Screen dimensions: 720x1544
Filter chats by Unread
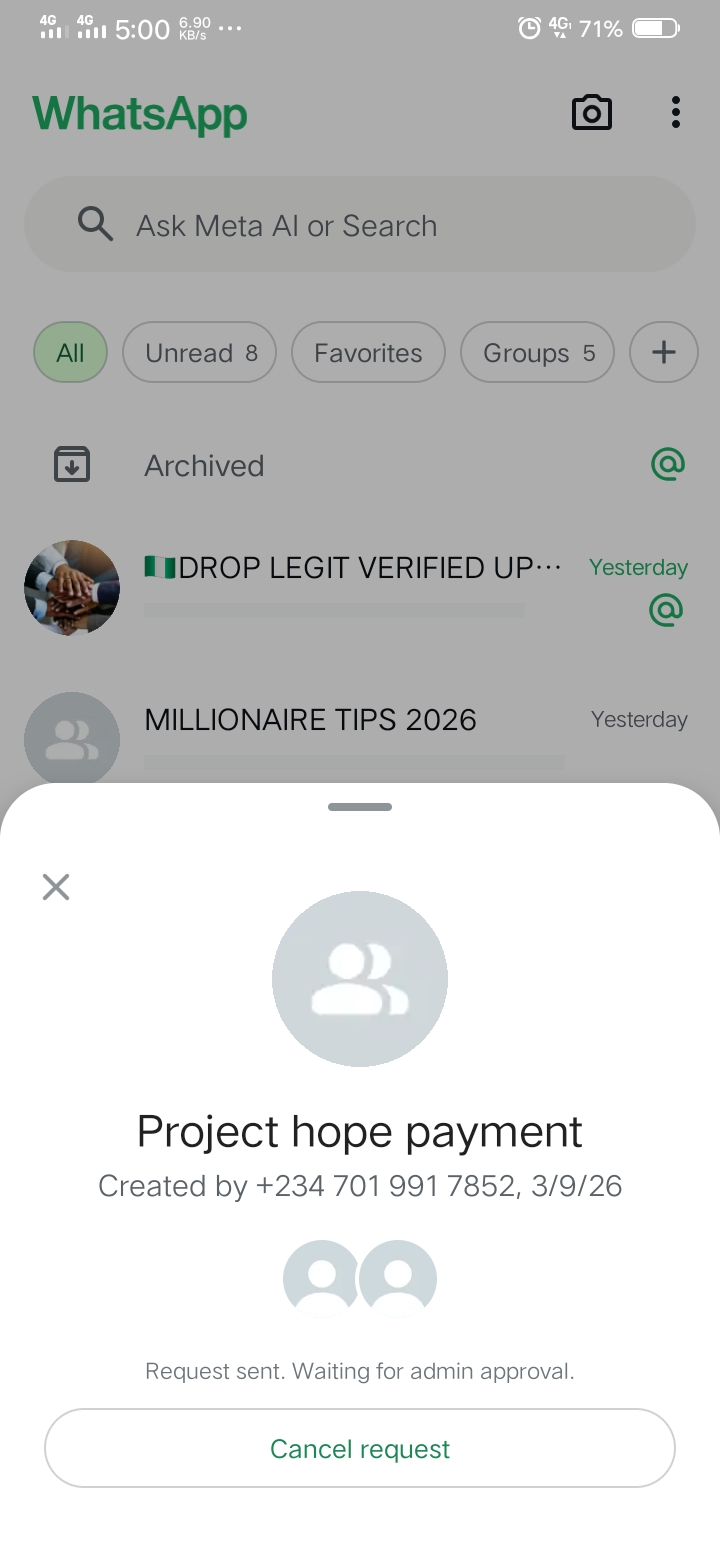click(x=199, y=353)
